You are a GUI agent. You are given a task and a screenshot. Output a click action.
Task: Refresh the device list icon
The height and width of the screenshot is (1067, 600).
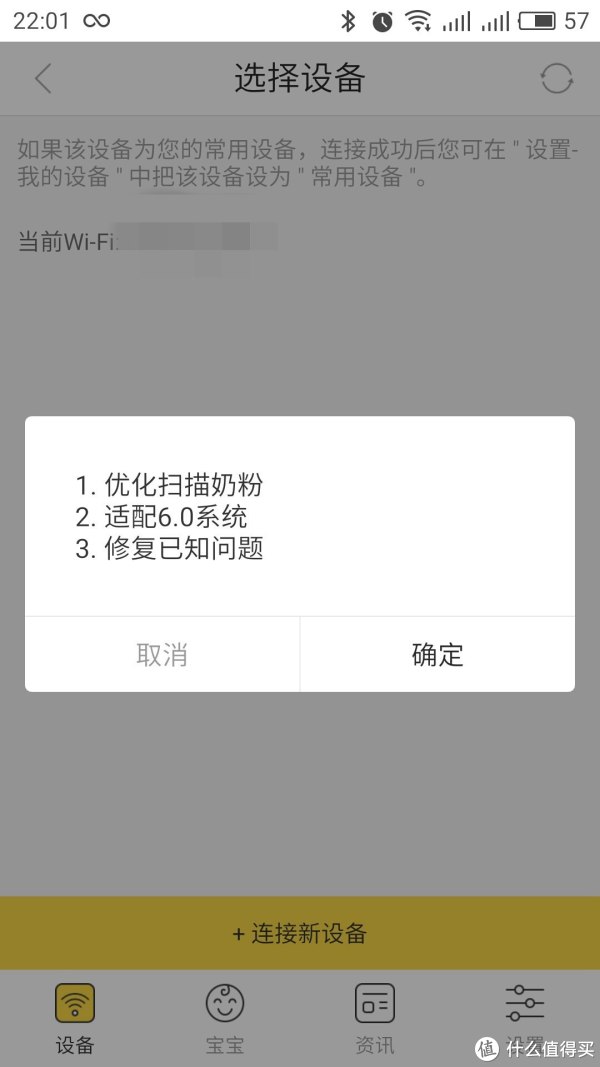[556, 79]
